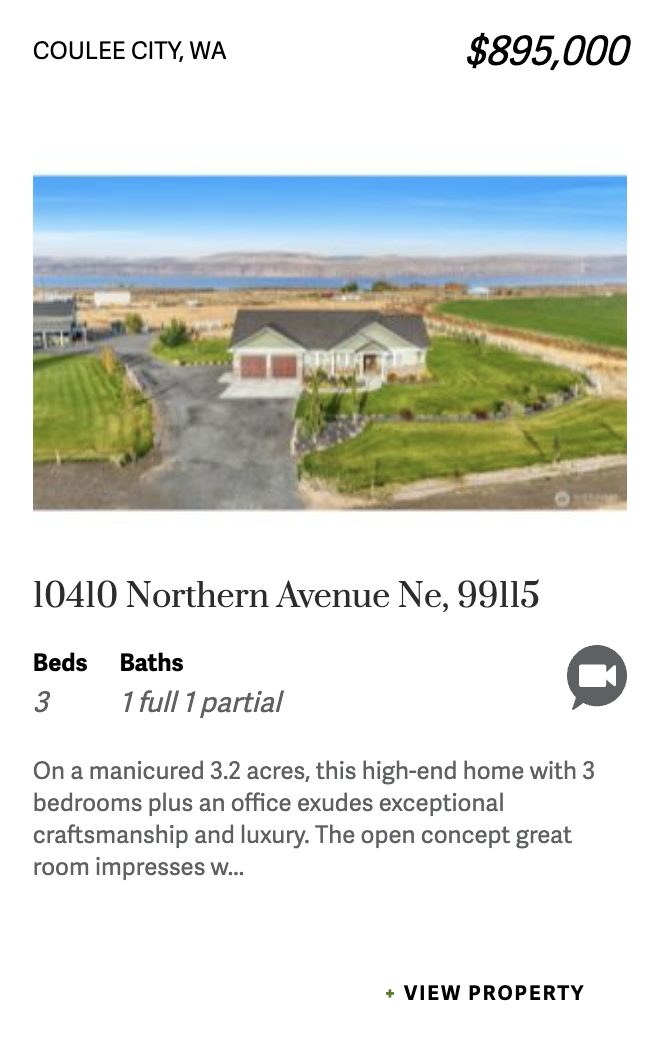Open 10410 Northern Avenue Ne listing title
This screenshot has width=662, height=1058.
coord(286,595)
